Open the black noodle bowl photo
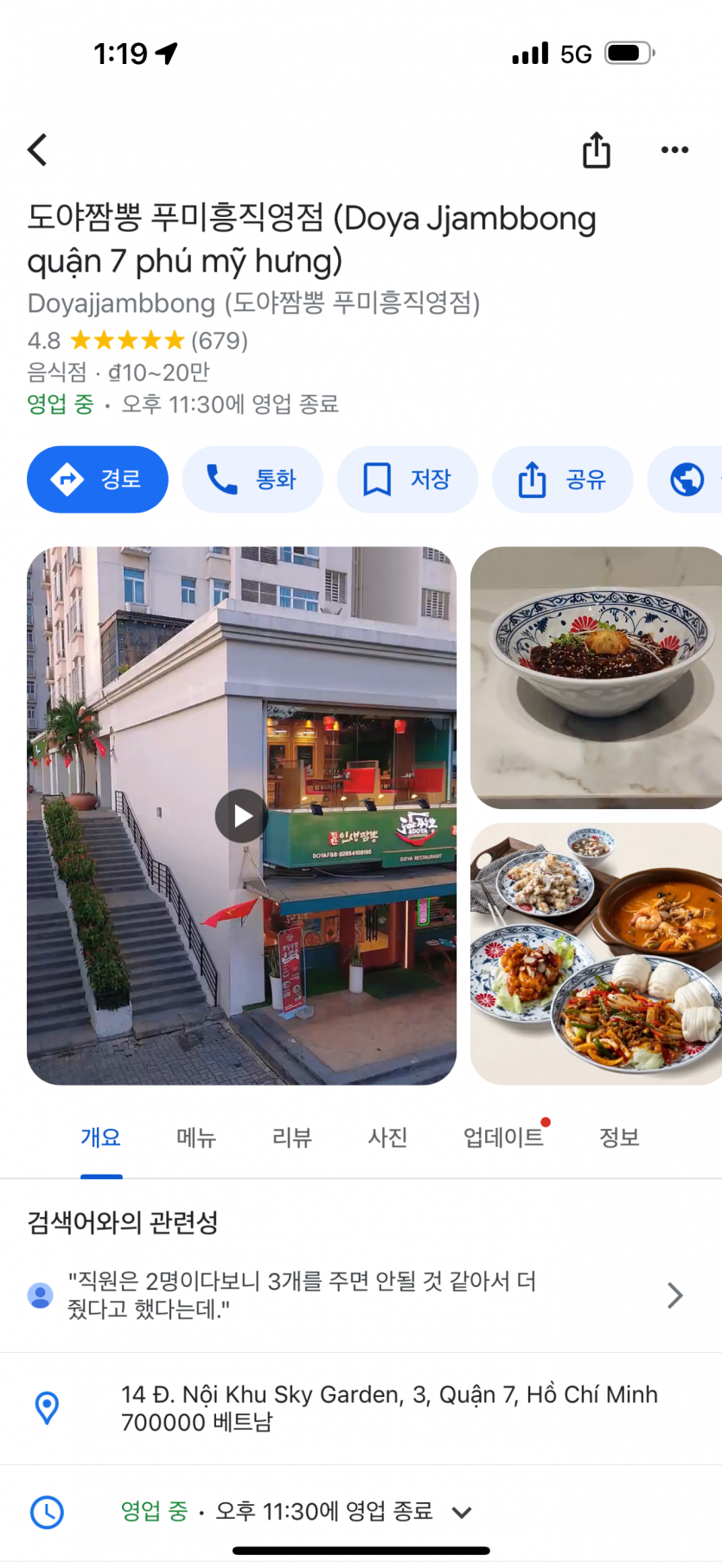 pos(596,677)
